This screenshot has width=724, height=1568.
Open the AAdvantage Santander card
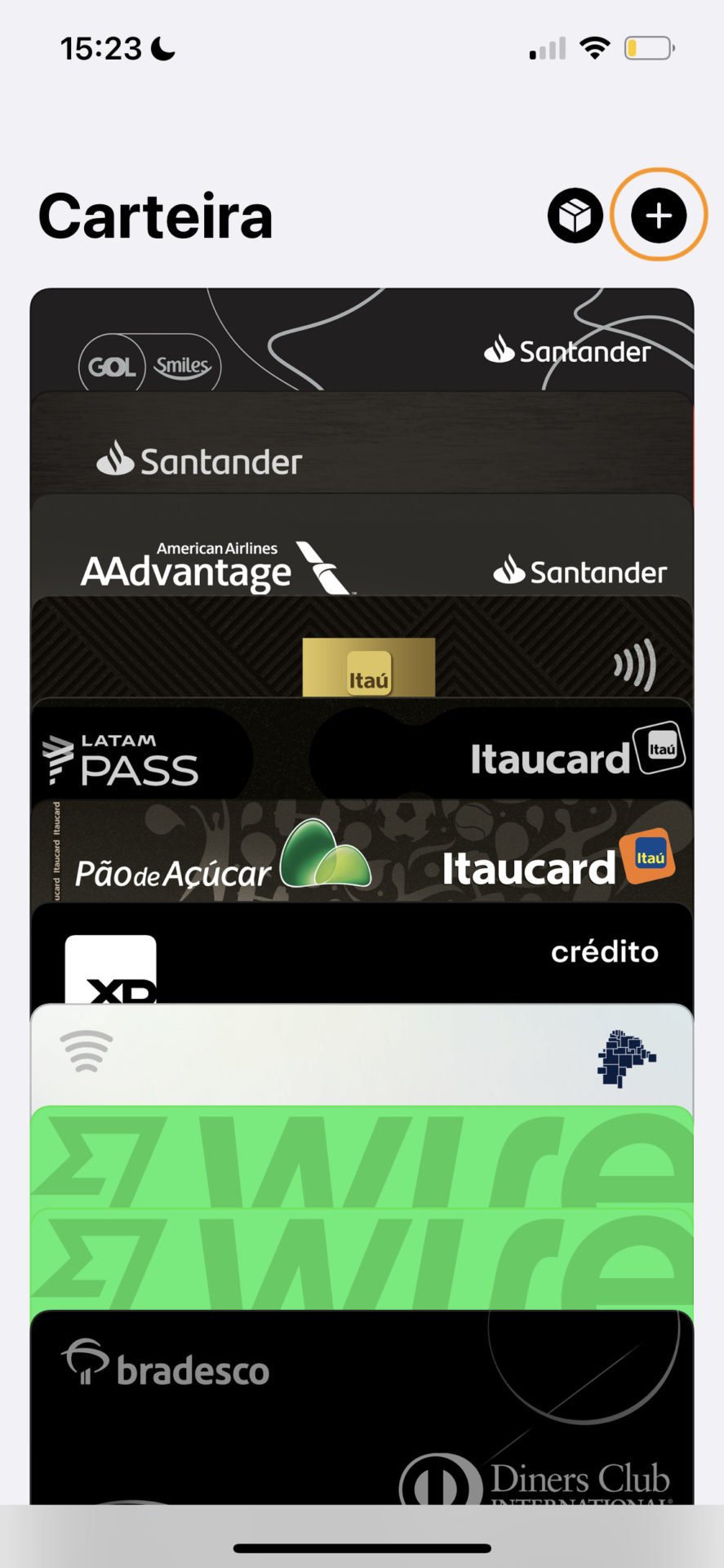tap(362, 551)
